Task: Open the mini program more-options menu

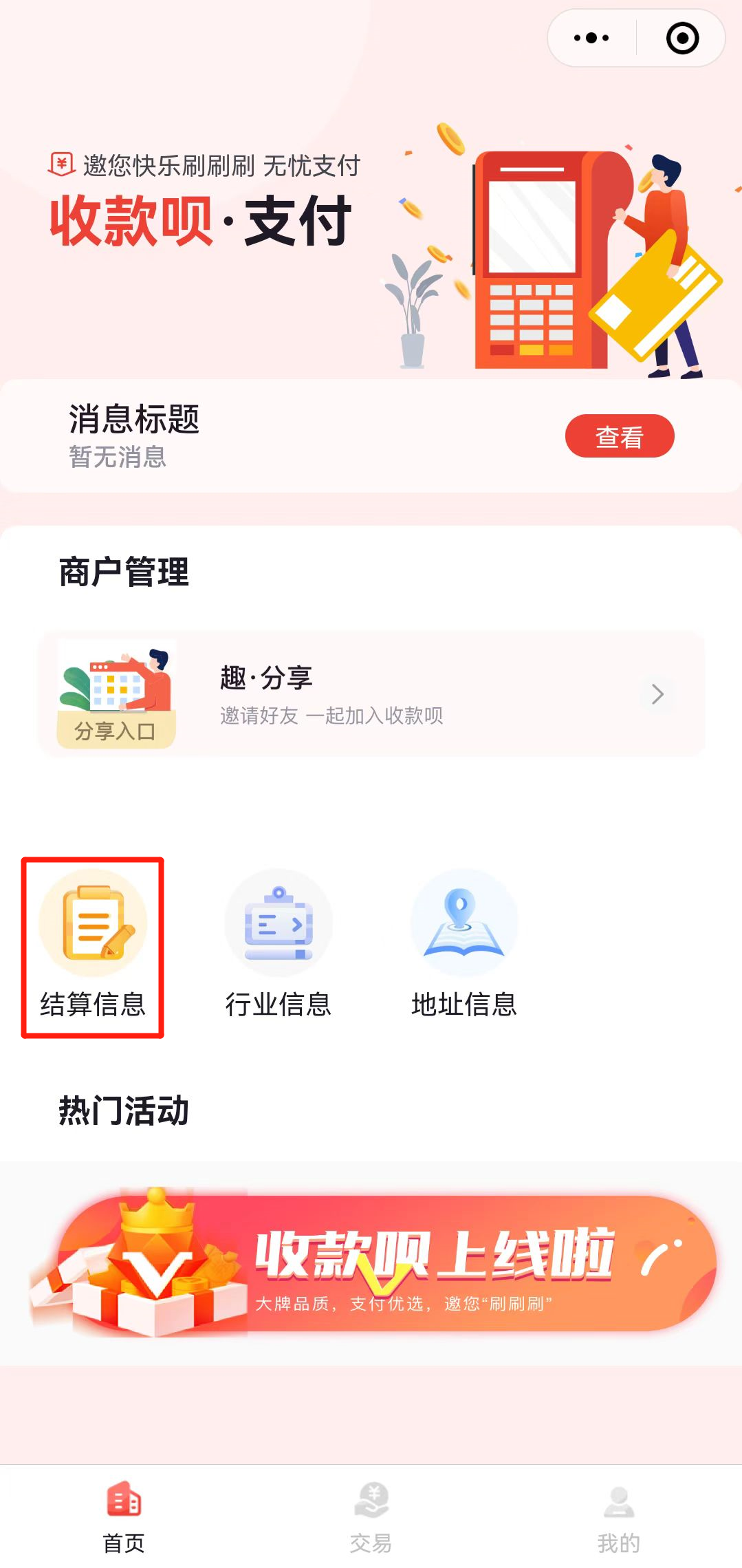Action: pyautogui.click(x=591, y=38)
